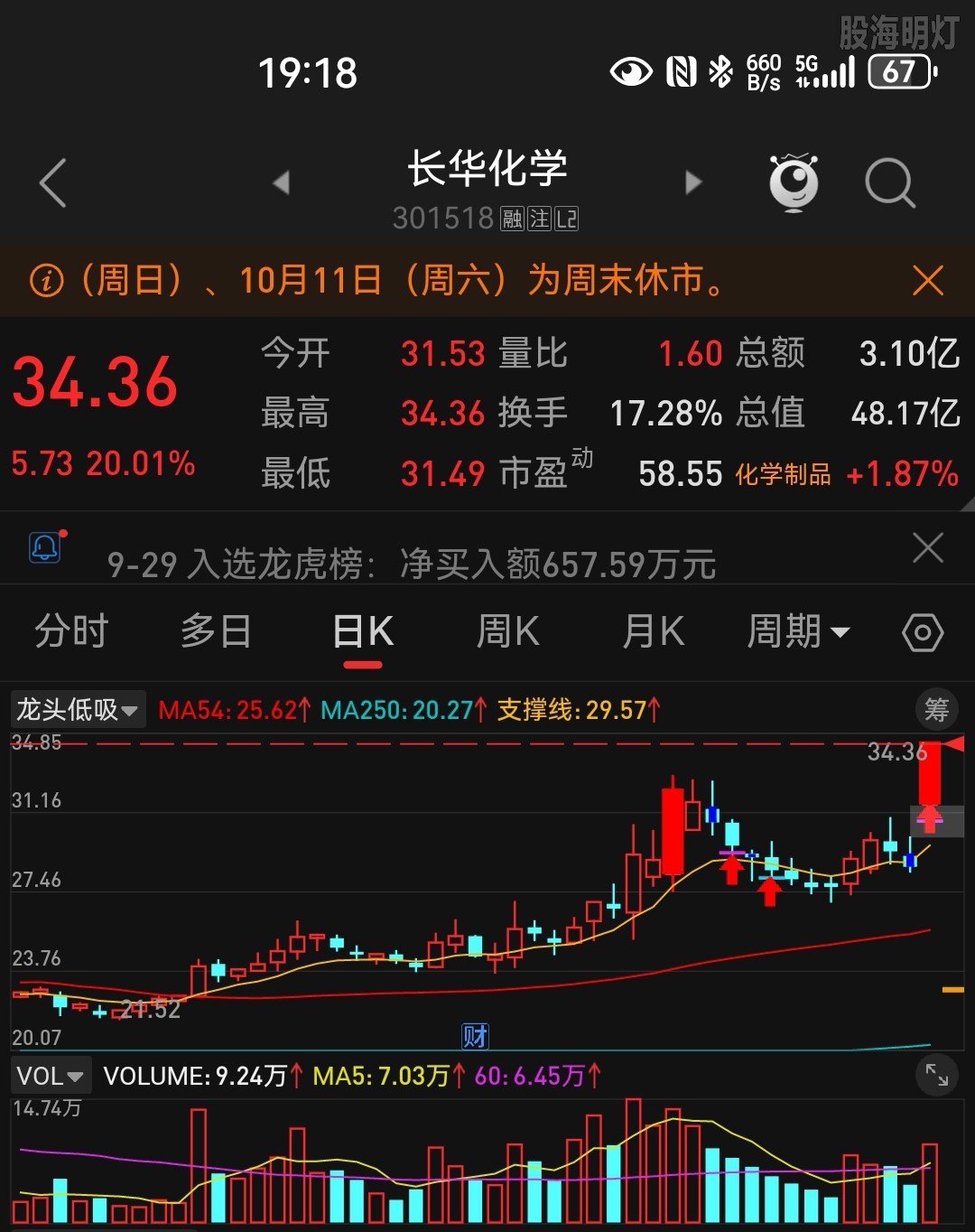Open the robot assistant icon

pyautogui.click(x=794, y=182)
